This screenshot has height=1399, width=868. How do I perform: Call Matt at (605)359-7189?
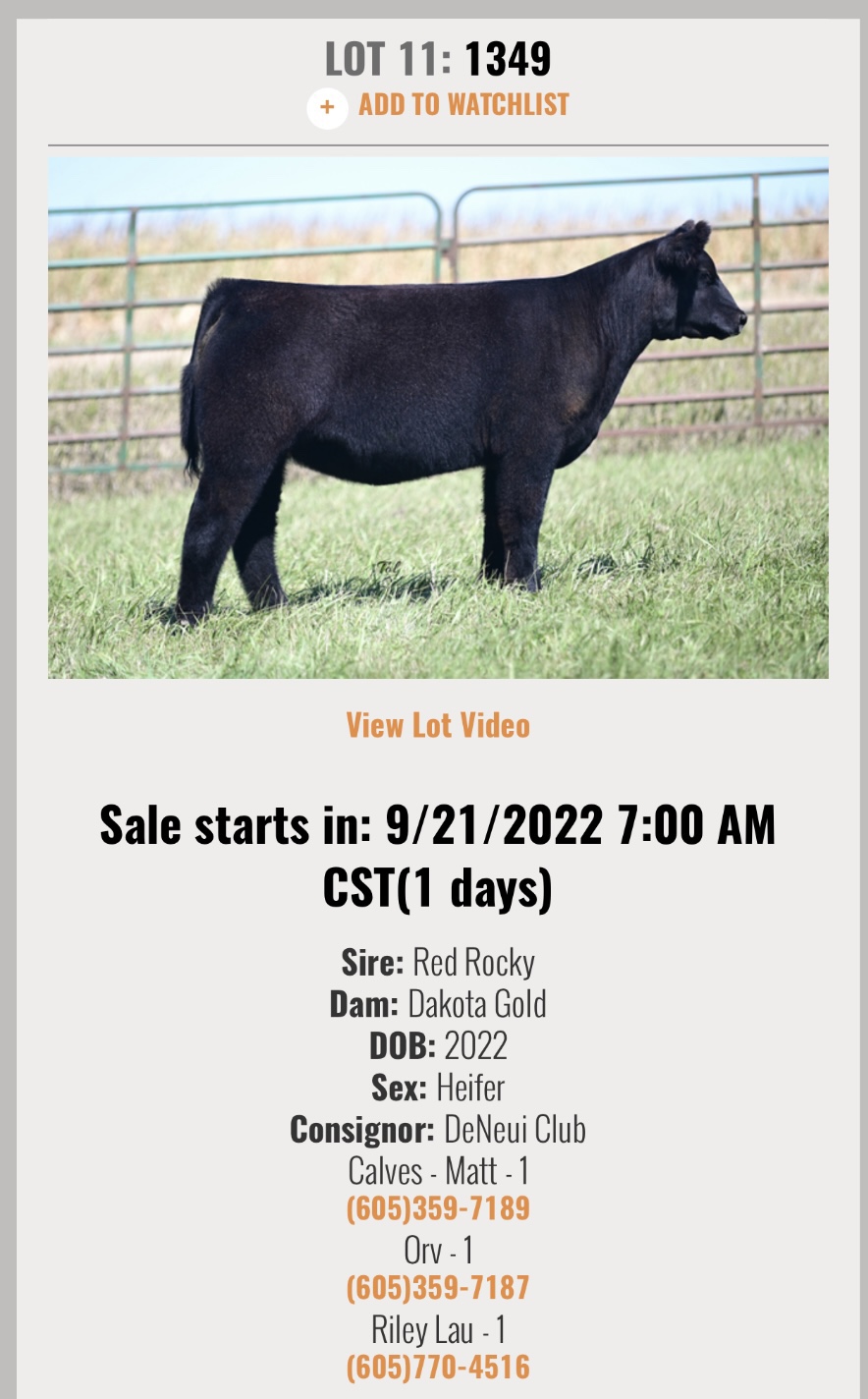click(x=438, y=1208)
